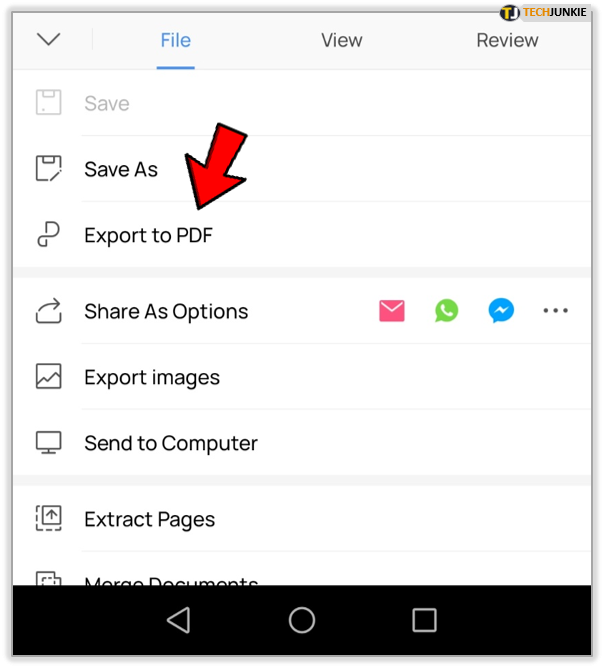Go back with the system back button
This screenshot has width=604, height=668.
(179, 620)
